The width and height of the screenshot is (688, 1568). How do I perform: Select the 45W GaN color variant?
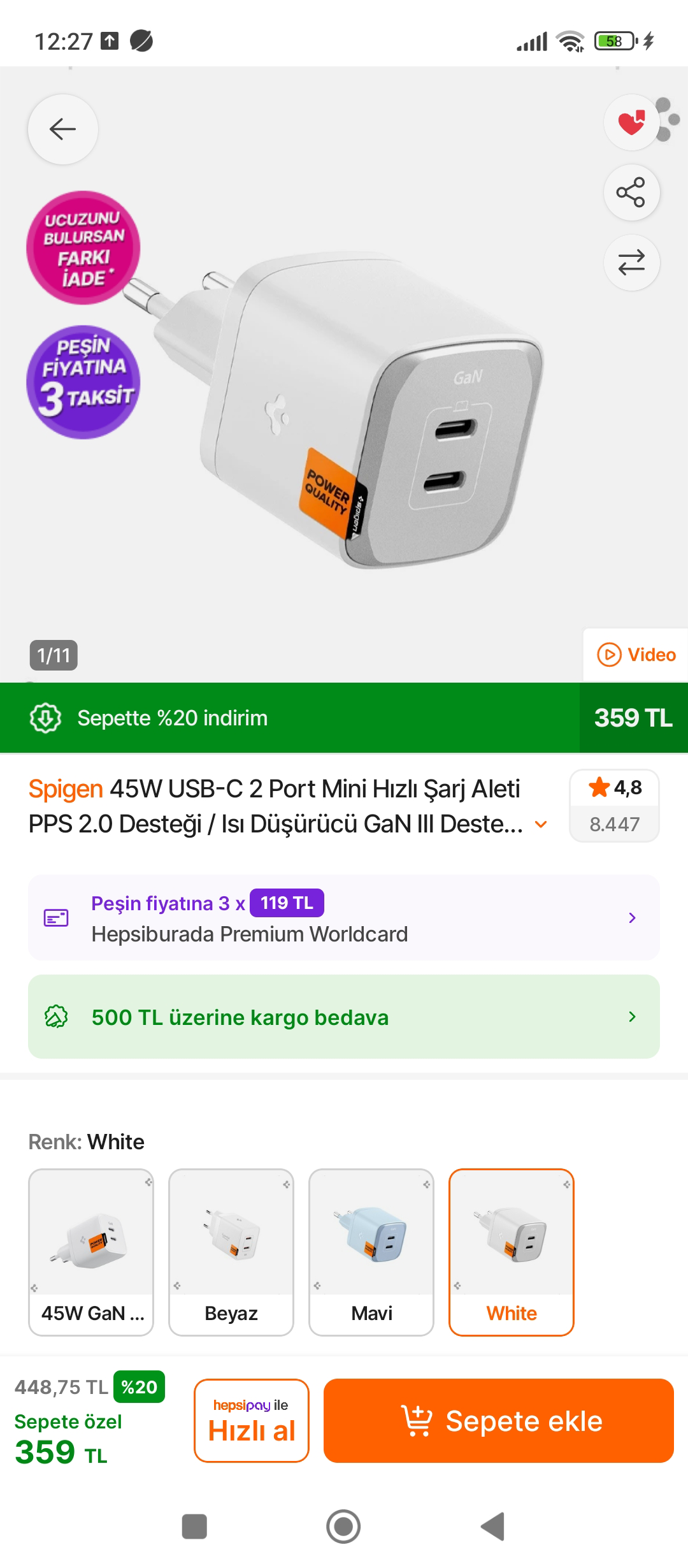click(91, 1252)
